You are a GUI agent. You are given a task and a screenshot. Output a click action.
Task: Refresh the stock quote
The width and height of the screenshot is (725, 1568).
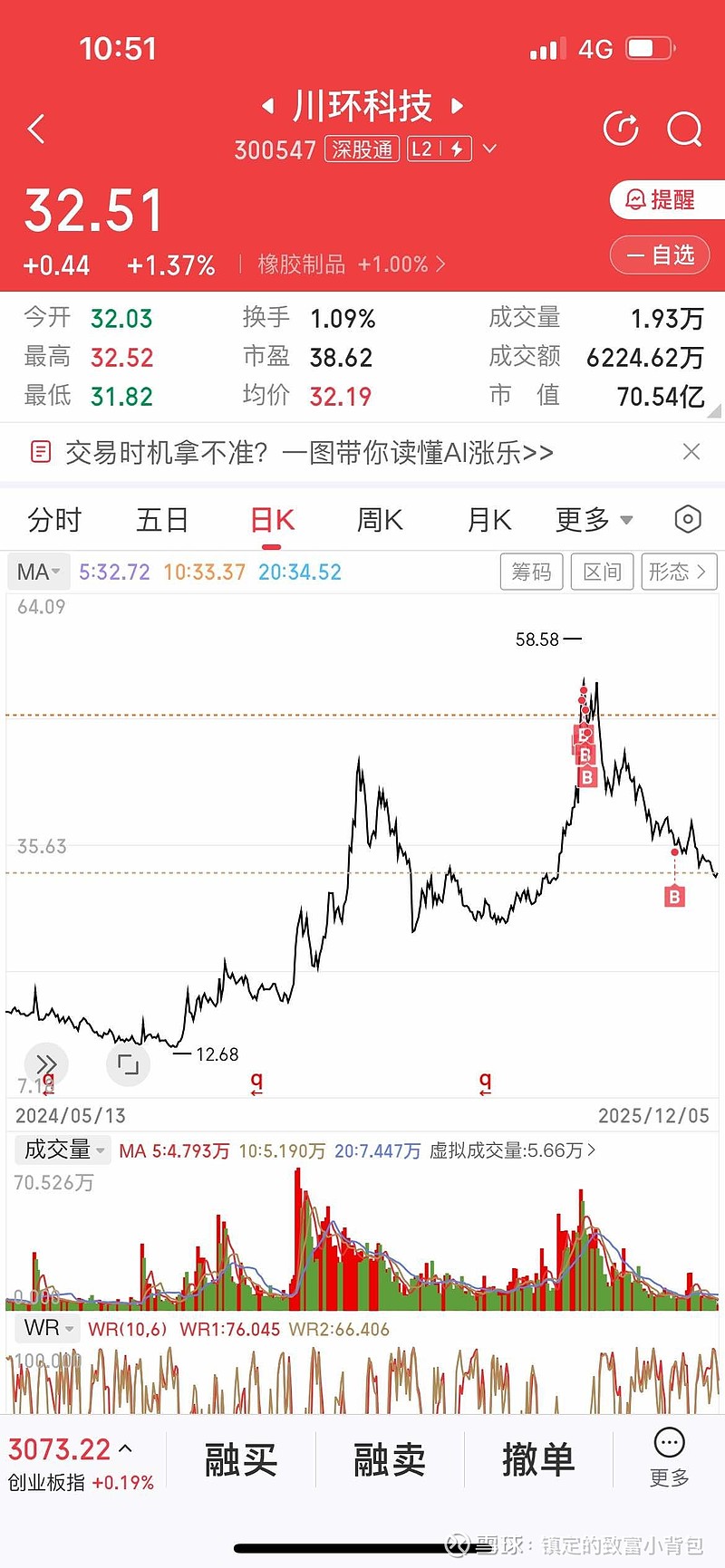click(621, 129)
